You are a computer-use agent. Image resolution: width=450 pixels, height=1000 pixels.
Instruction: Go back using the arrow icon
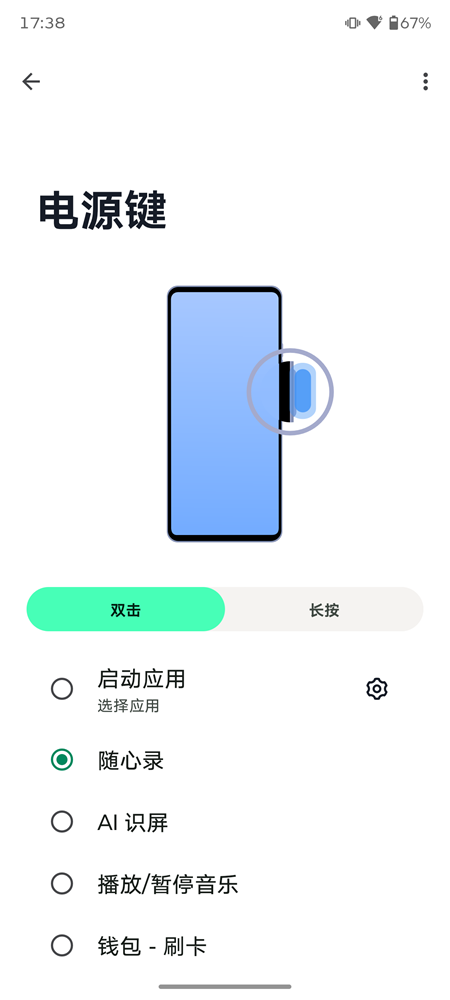31,81
